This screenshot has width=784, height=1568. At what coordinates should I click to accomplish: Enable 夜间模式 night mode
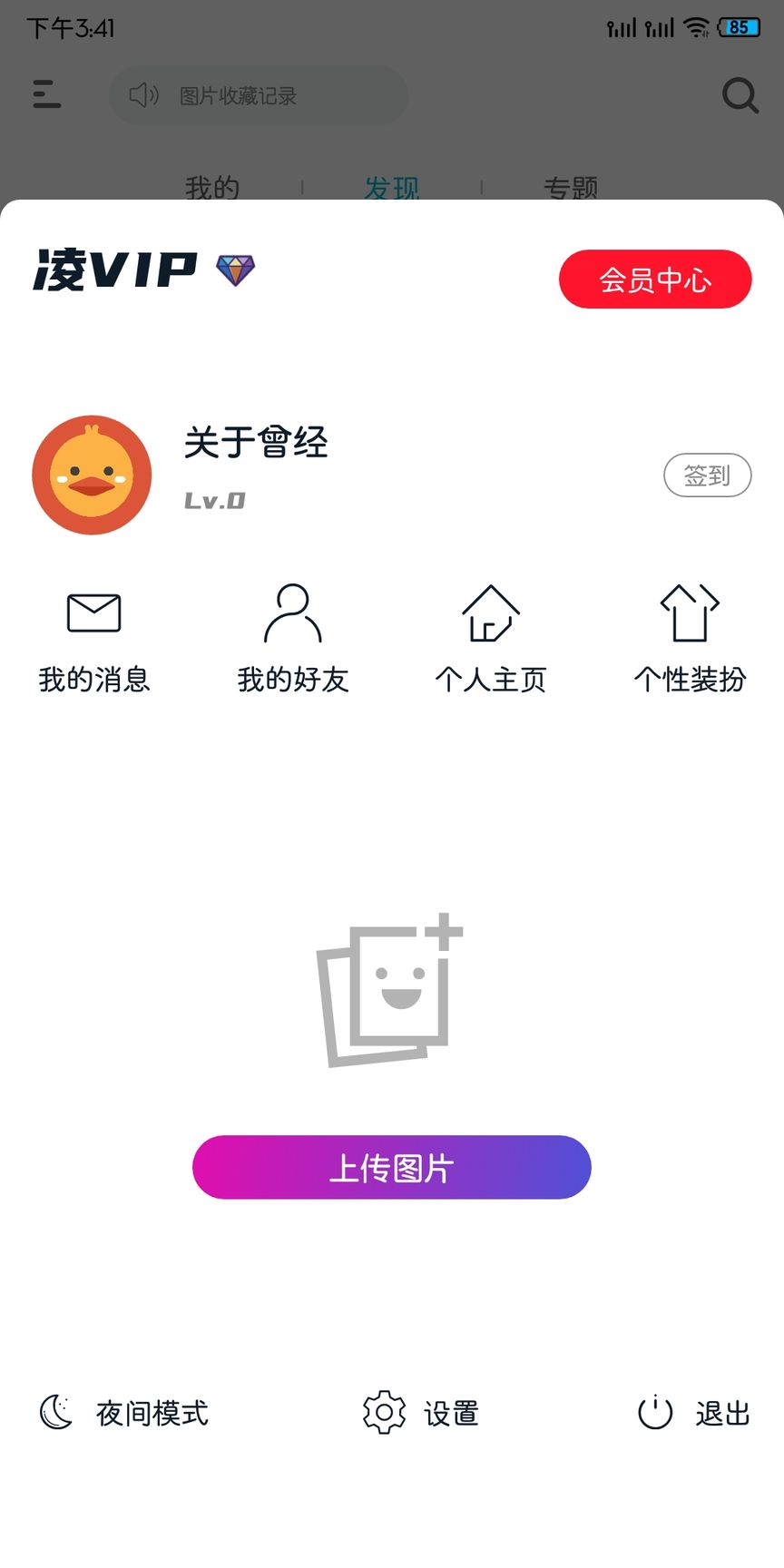click(x=124, y=1413)
